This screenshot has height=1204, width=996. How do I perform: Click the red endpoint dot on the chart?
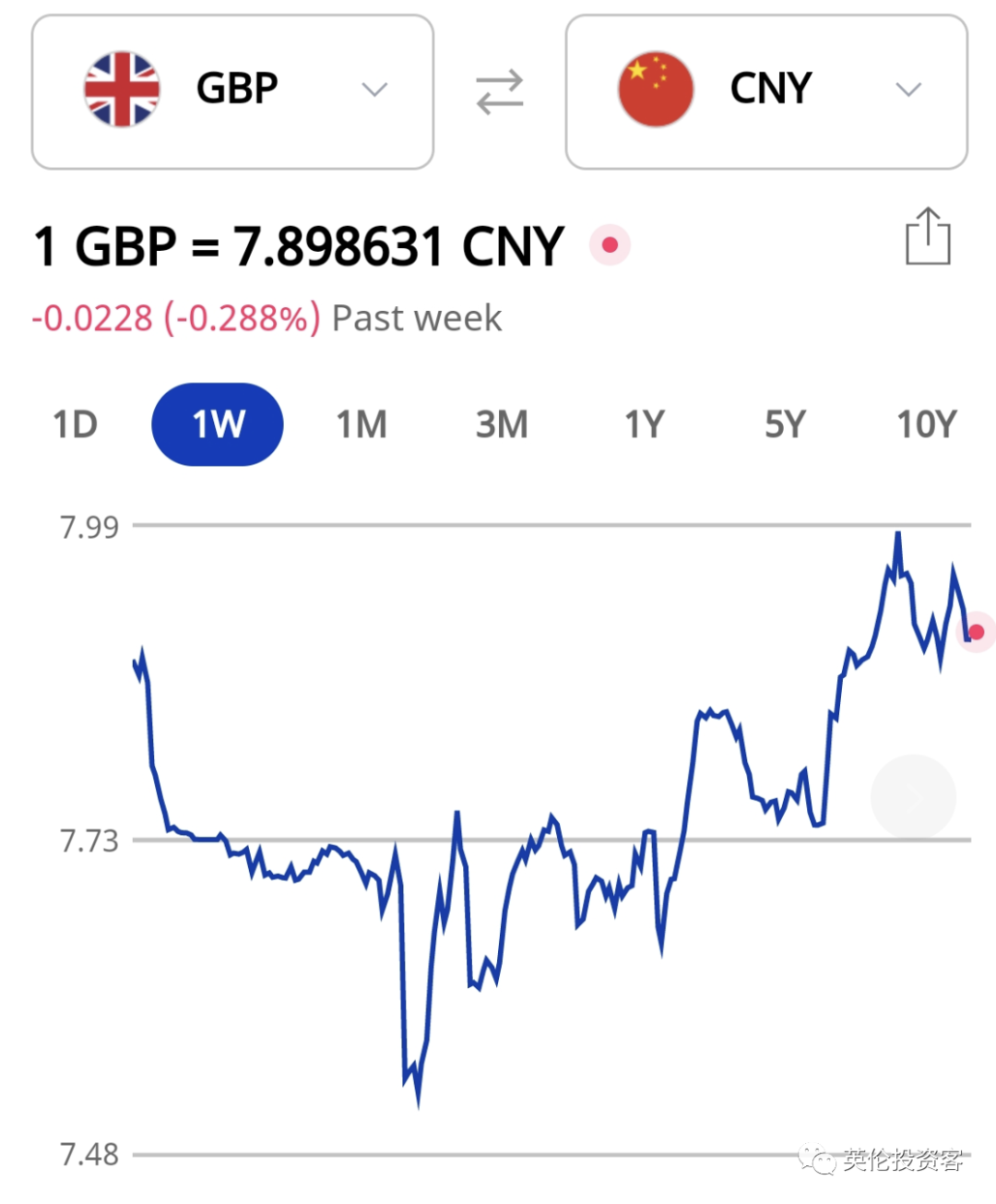[x=975, y=631]
